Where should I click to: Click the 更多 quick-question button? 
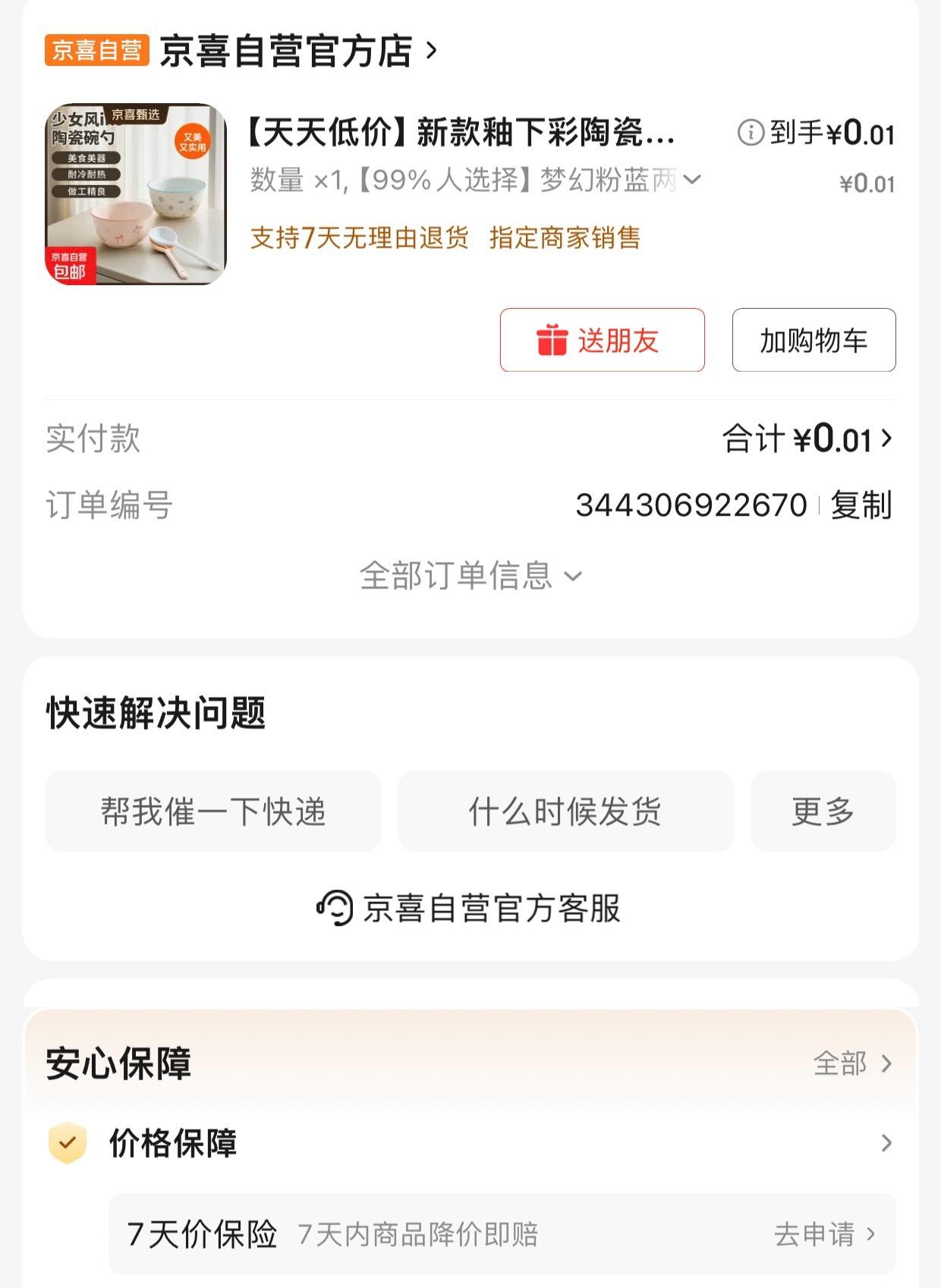point(822,811)
